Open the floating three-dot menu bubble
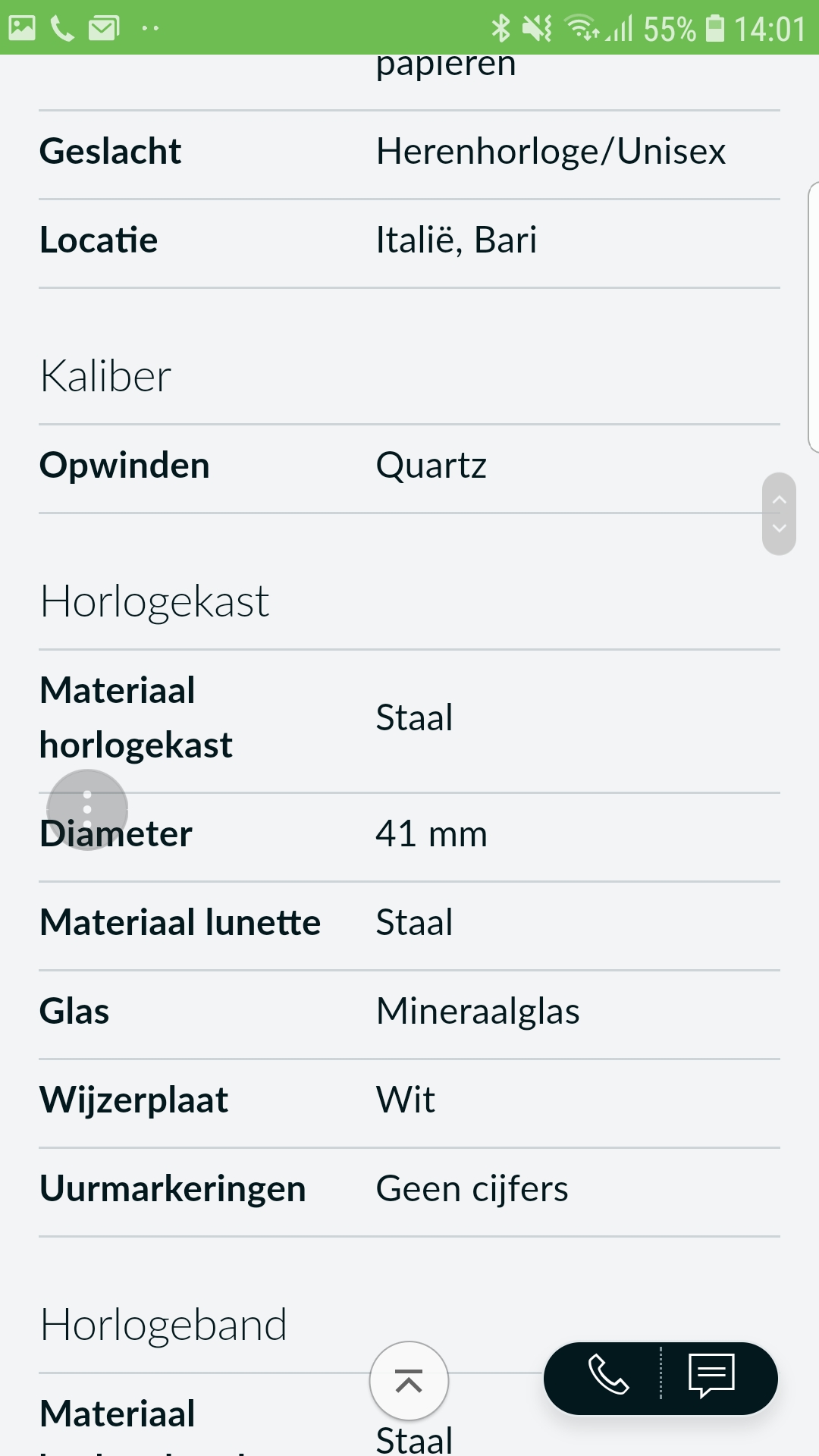The width and height of the screenshot is (819, 1456). tap(87, 810)
